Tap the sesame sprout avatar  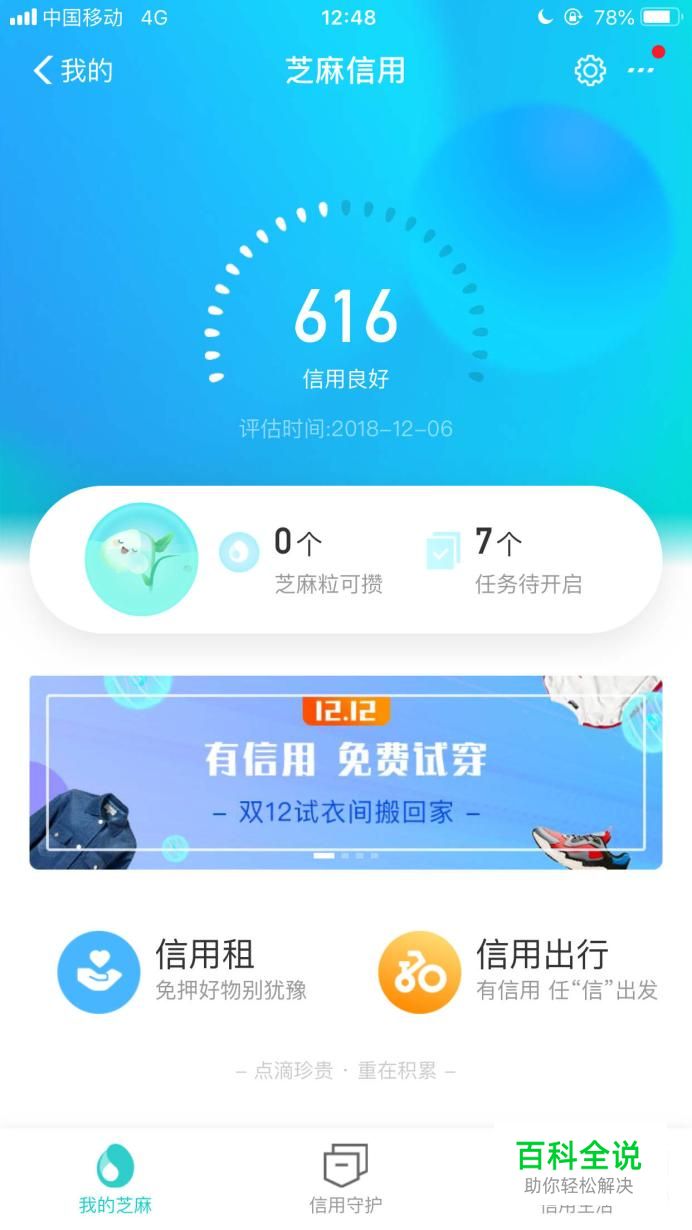point(141,558)
